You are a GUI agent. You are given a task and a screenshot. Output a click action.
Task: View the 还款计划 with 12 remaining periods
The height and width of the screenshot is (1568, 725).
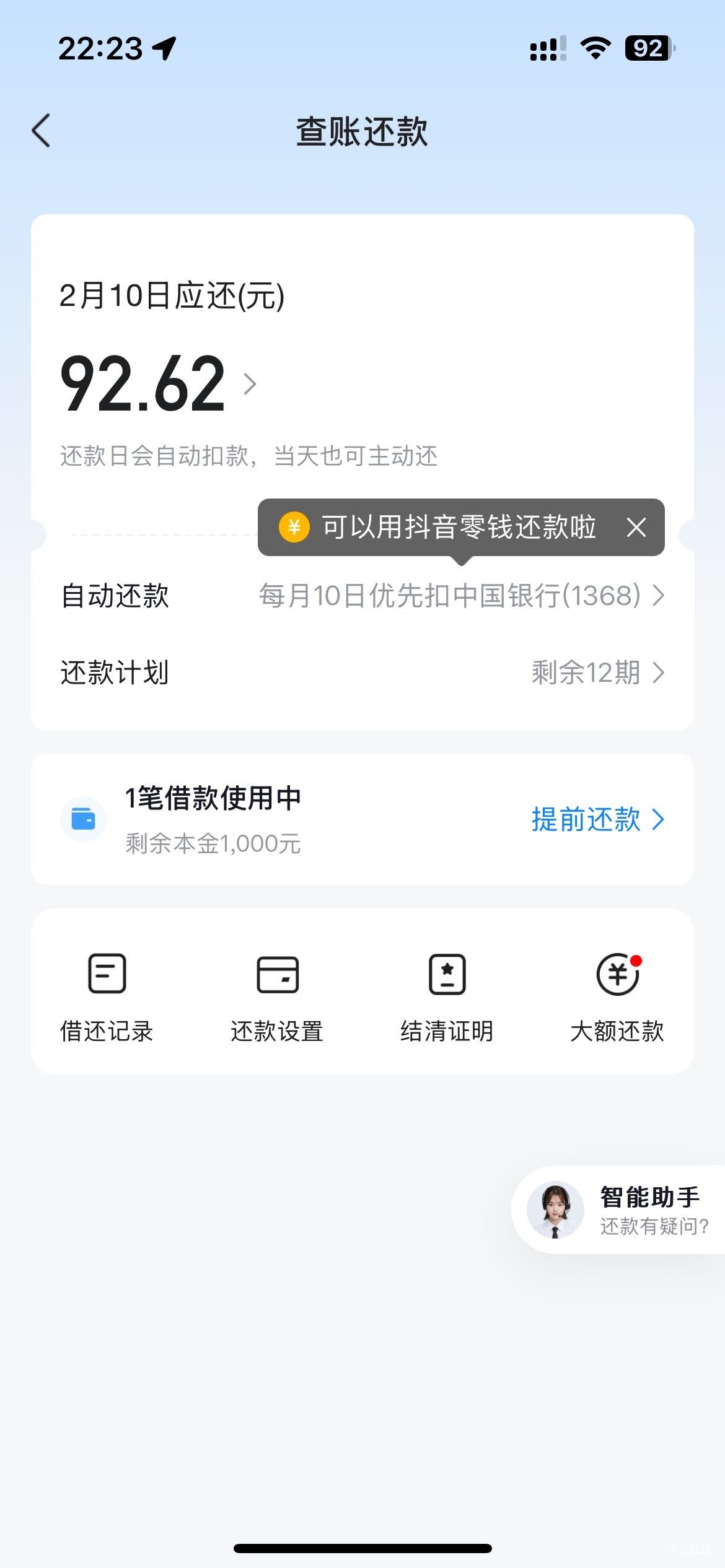362,673
